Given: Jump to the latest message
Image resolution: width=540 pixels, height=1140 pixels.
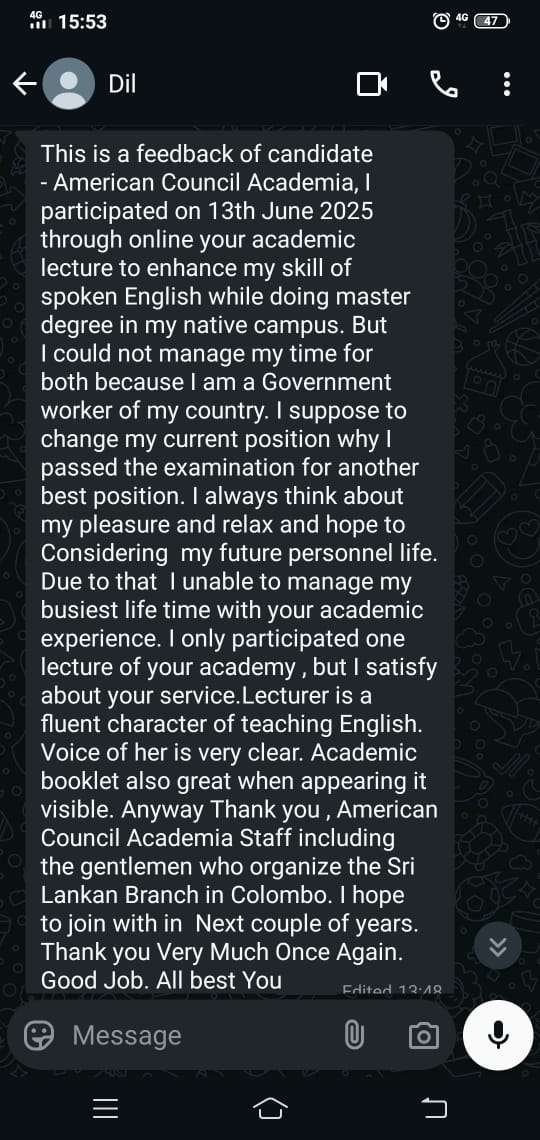Looking at the screenshot, I should click(x=498, y=946).
